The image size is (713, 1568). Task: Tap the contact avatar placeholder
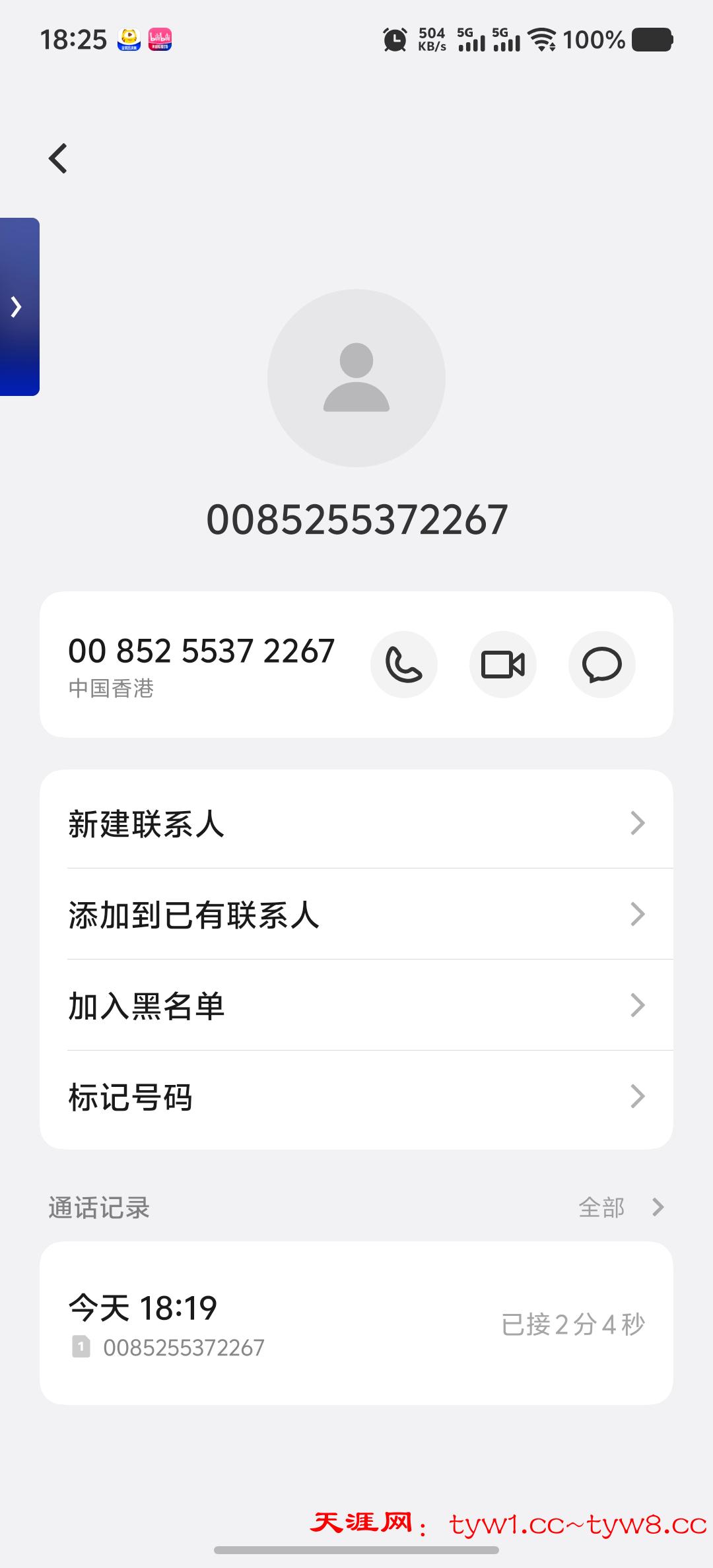pyautogui.click(x=356, y=378)
